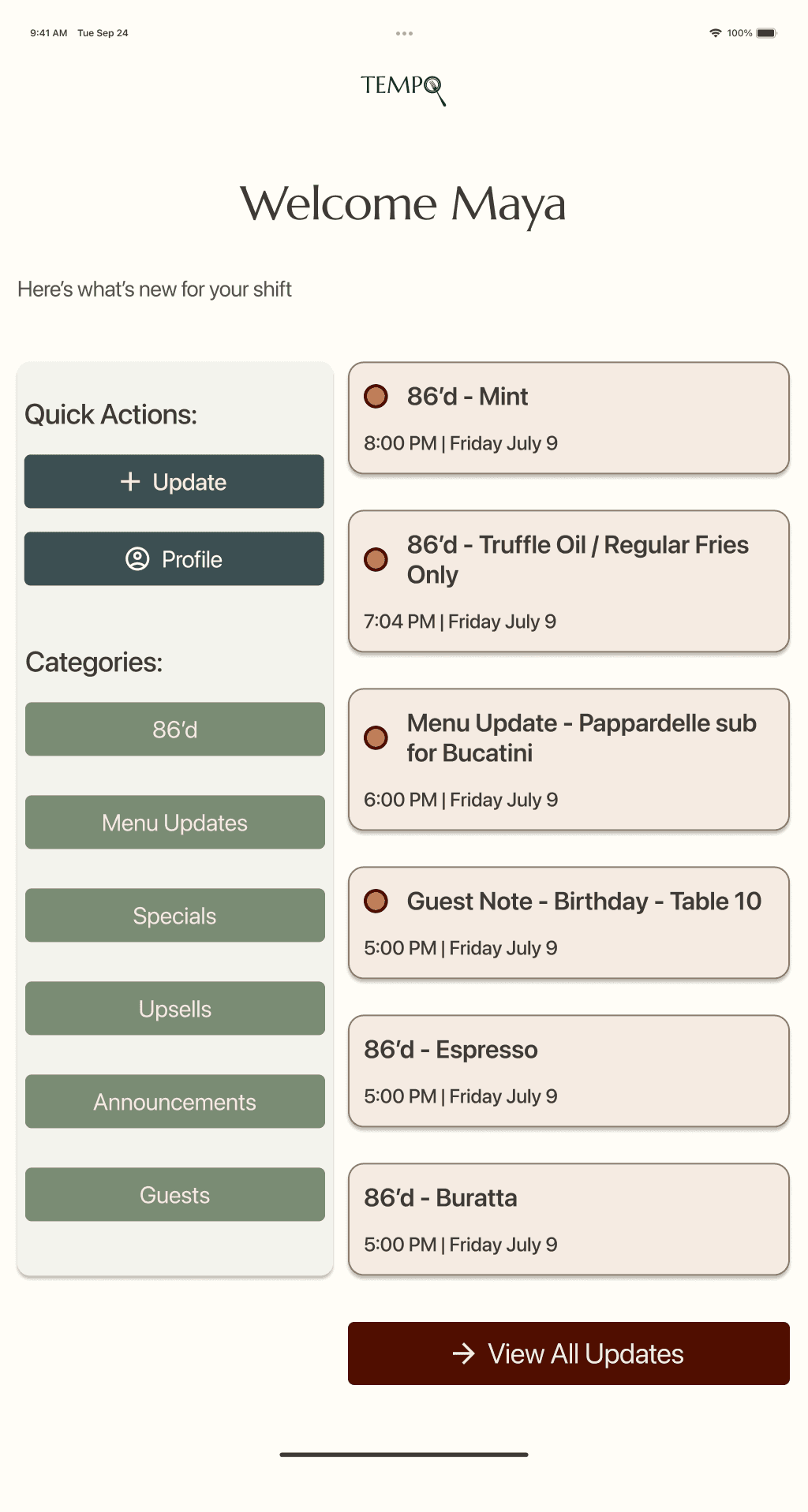The height and width of the screenshot is (1512, 808).
Task: Choose the Specials category
Action: [x=174, y=915]
